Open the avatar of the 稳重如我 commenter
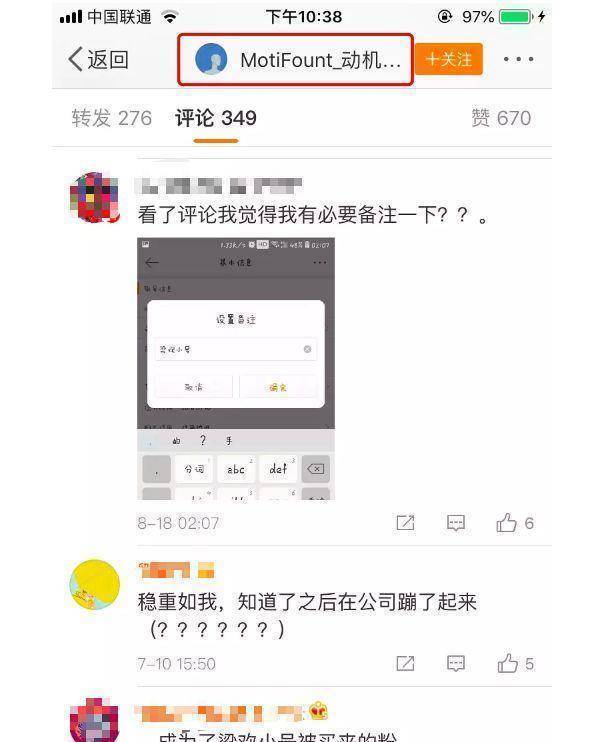The image size is (604, 742). (94, 584)
